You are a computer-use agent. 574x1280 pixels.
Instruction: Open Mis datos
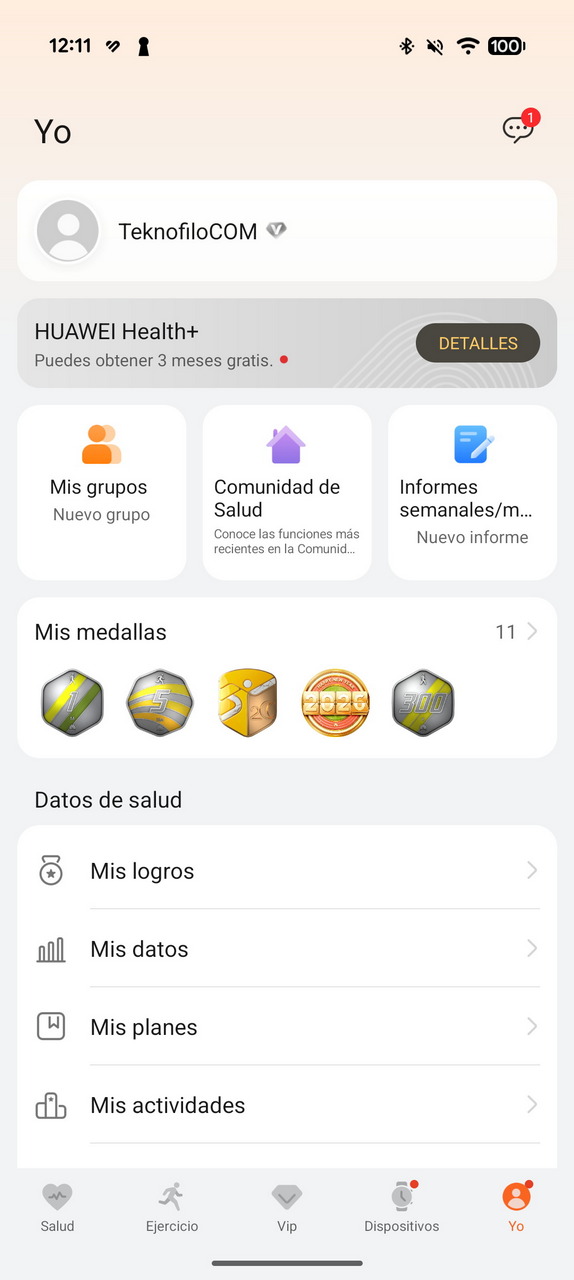tap(287, 949)
